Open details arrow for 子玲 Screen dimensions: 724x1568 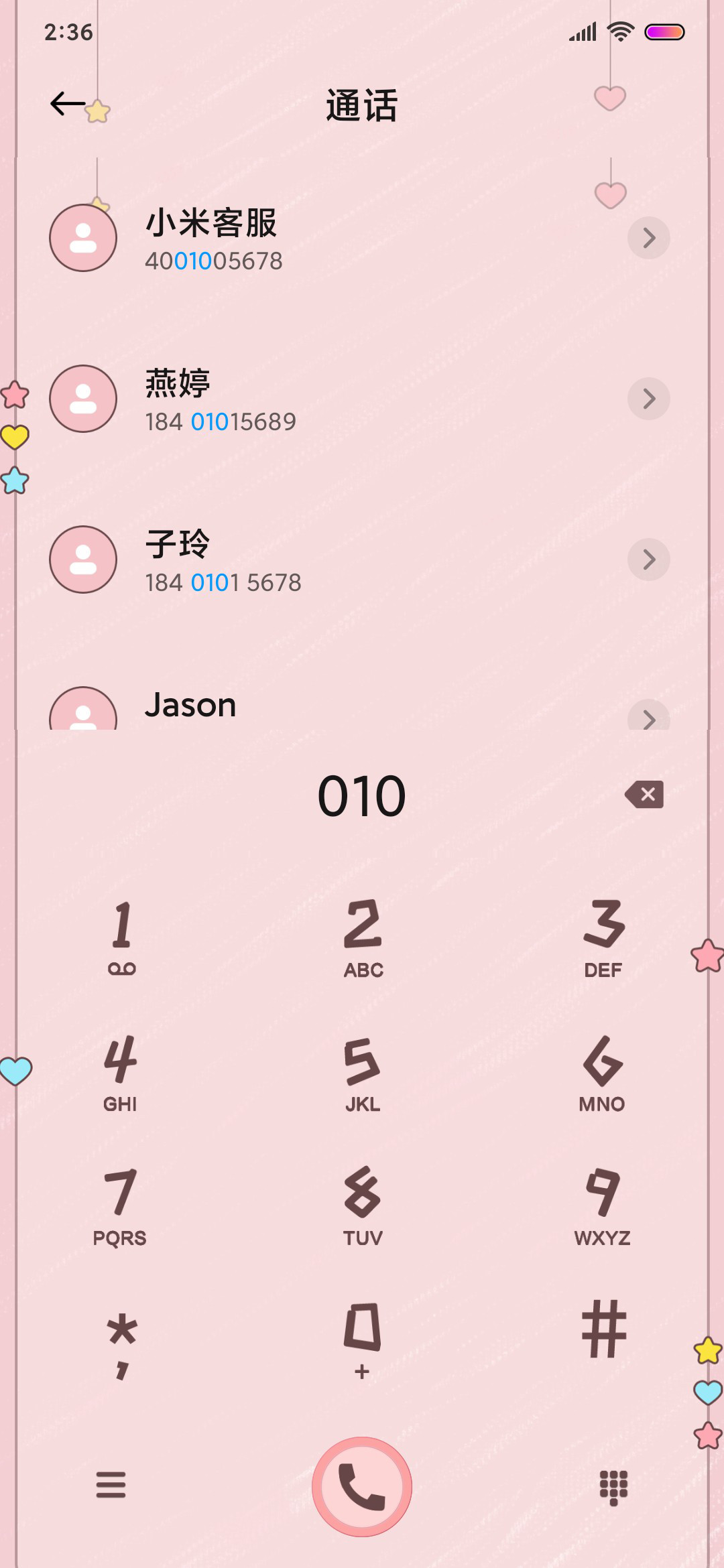click(x=648, y=560)
